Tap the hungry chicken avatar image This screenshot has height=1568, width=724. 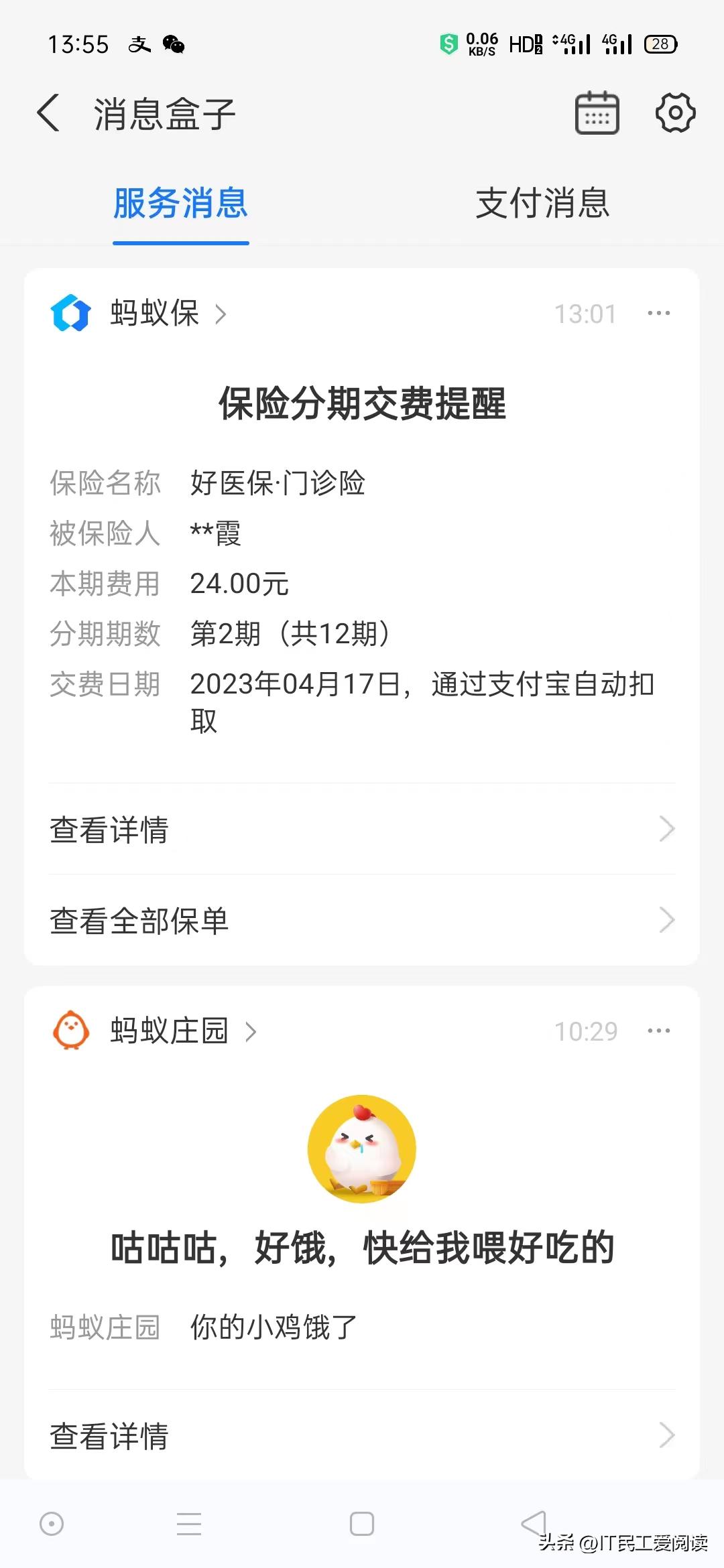(362, 1148)
